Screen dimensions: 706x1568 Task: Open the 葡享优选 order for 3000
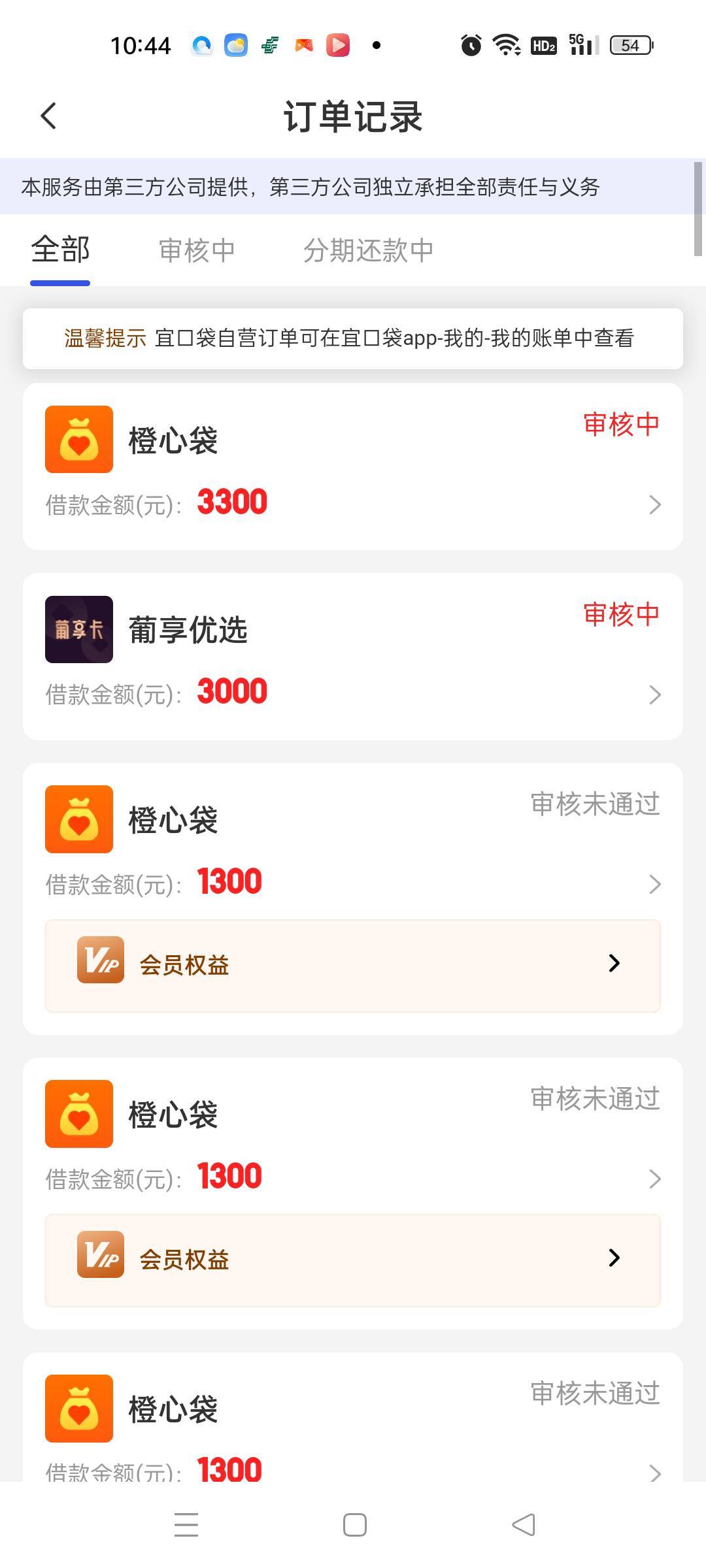click(353, 657)
